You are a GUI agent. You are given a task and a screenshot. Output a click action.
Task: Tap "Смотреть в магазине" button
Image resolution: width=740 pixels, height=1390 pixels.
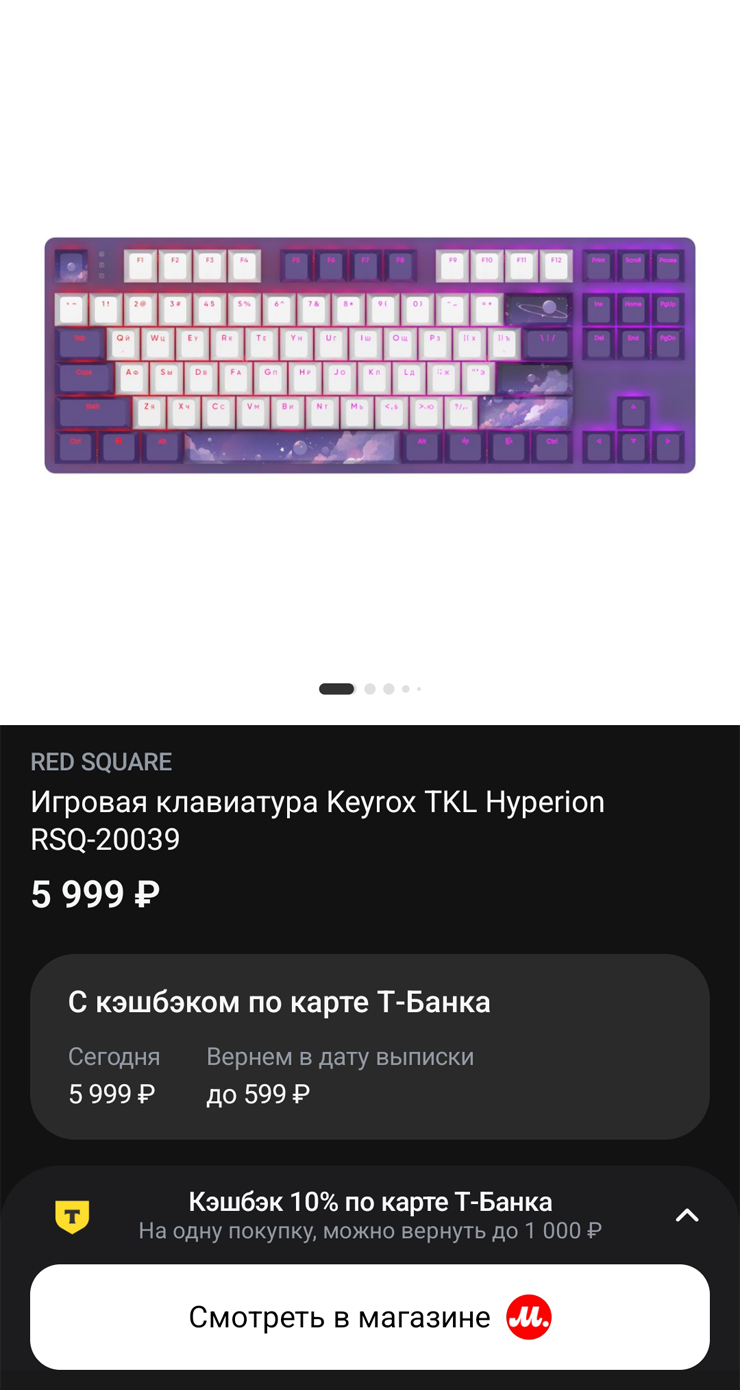point(369,1317)
